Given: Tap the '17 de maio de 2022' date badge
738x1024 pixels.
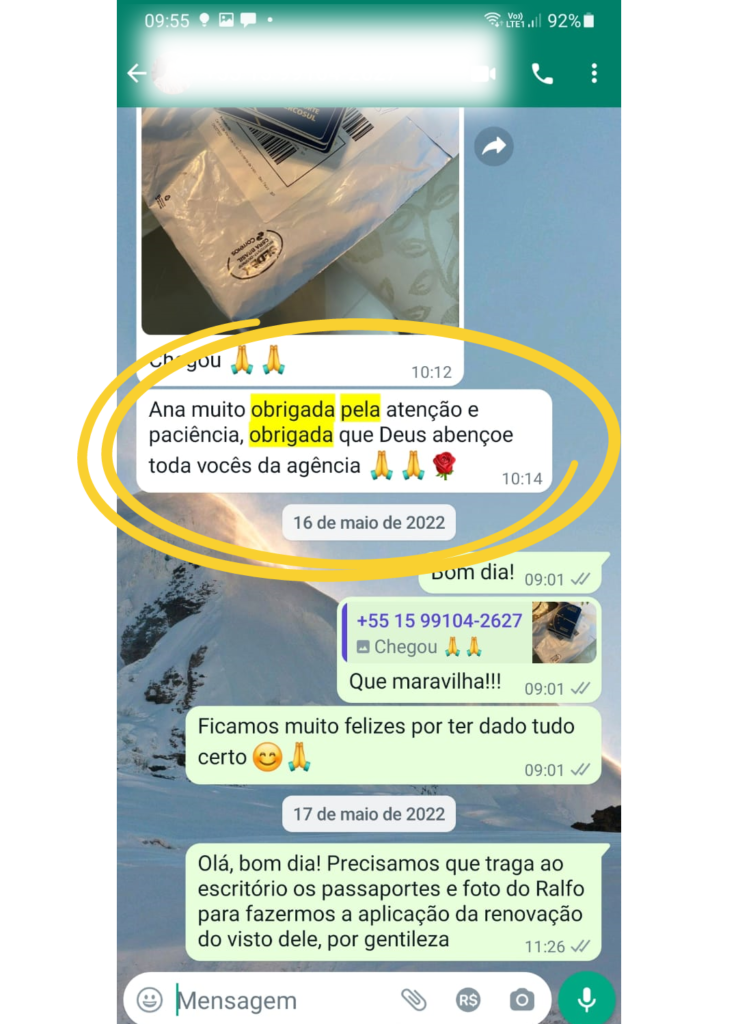Looking at the screenshot, I should tap(368, 814).
